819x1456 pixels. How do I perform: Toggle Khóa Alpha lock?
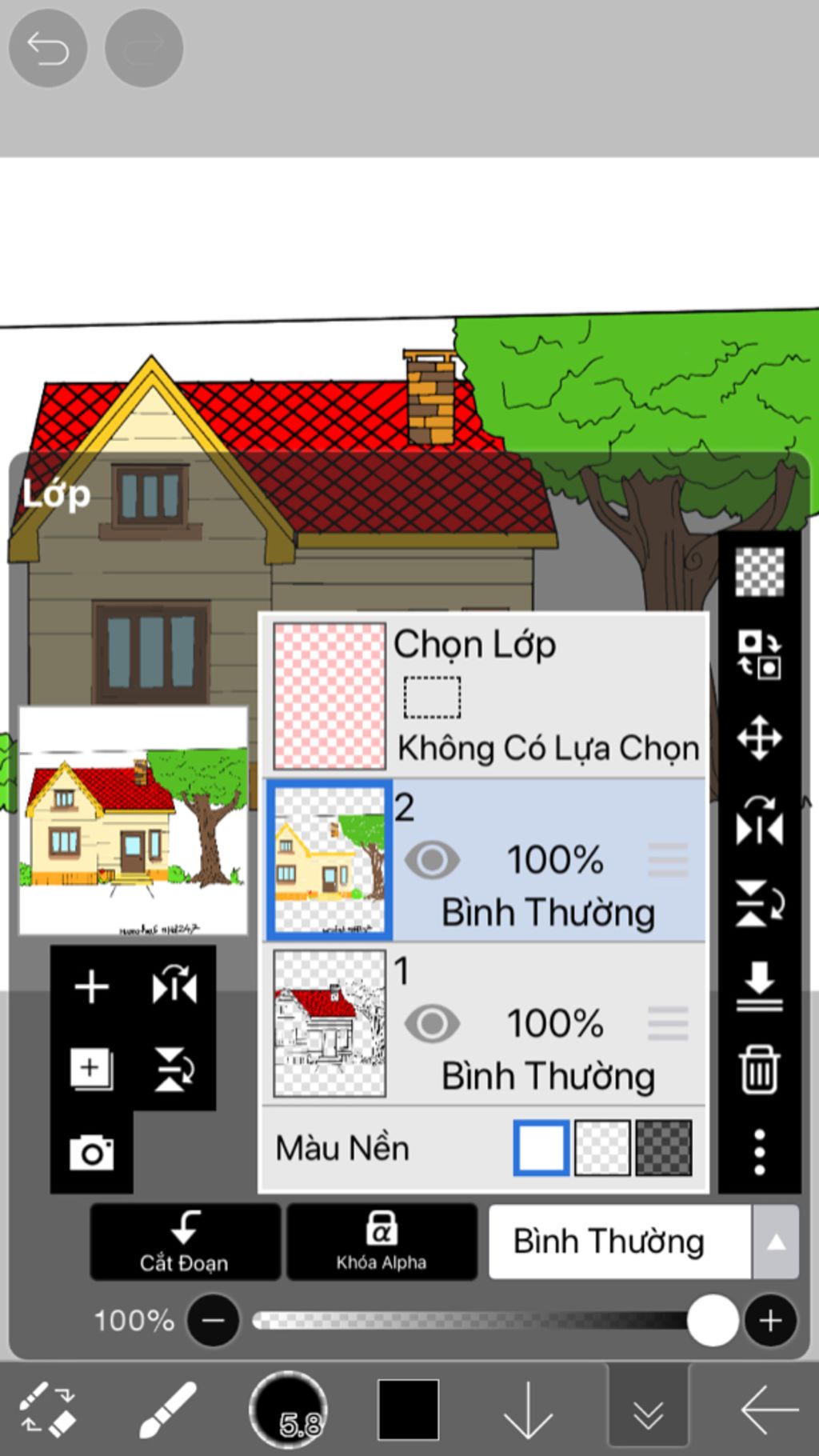(382, 1242)
